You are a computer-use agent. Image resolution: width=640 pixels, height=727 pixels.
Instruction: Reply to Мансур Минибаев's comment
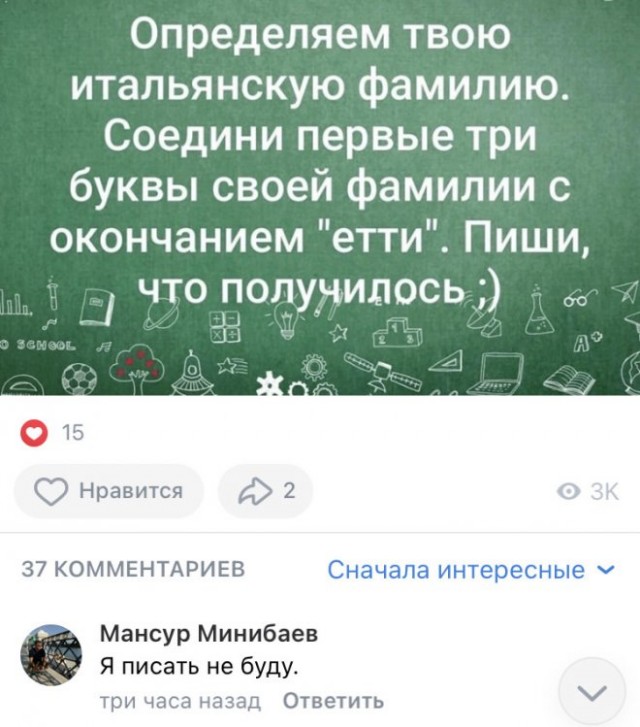333,700
